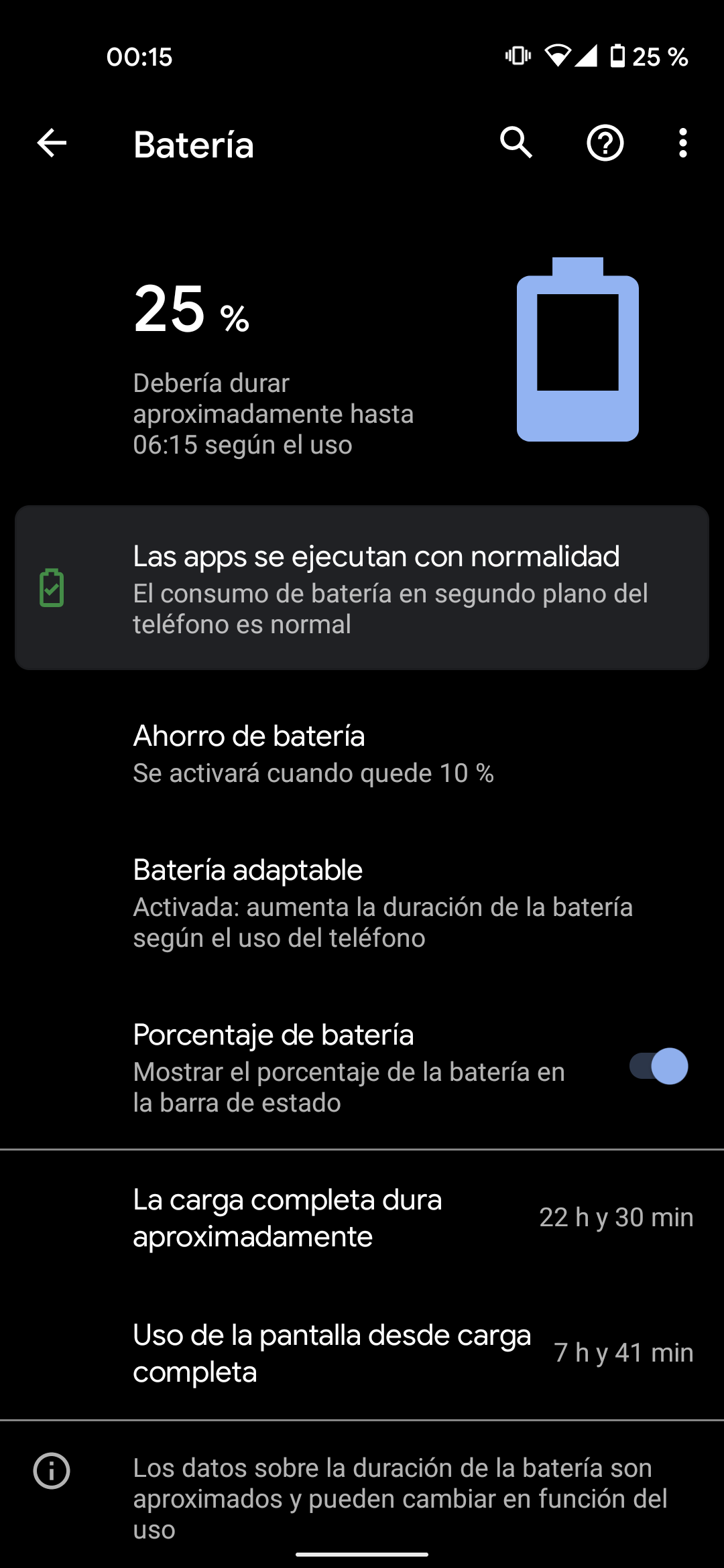Open the search in Battery settings

coord(516,143)
